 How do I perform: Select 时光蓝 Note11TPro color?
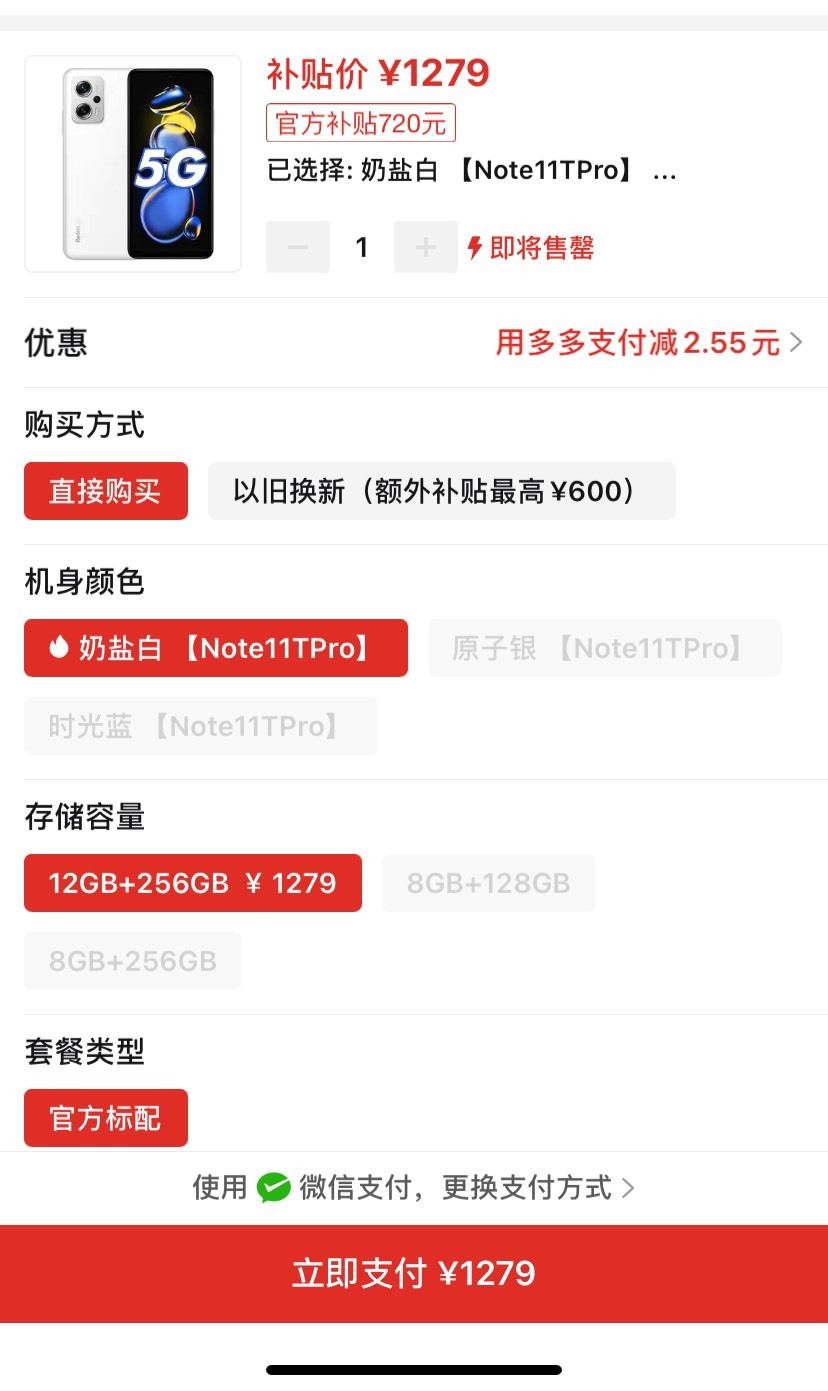click(x=201, y=726)
